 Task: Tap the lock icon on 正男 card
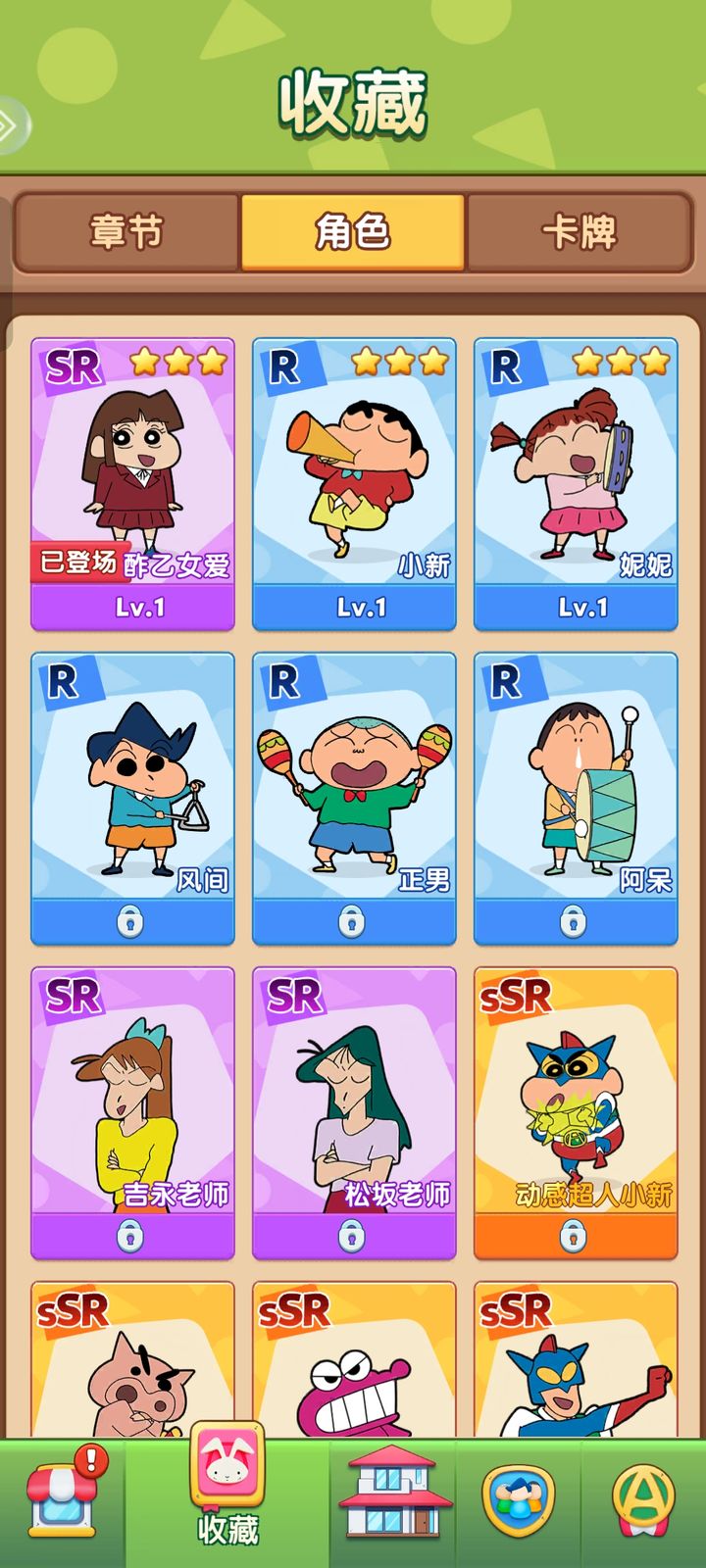pos(353,921)
